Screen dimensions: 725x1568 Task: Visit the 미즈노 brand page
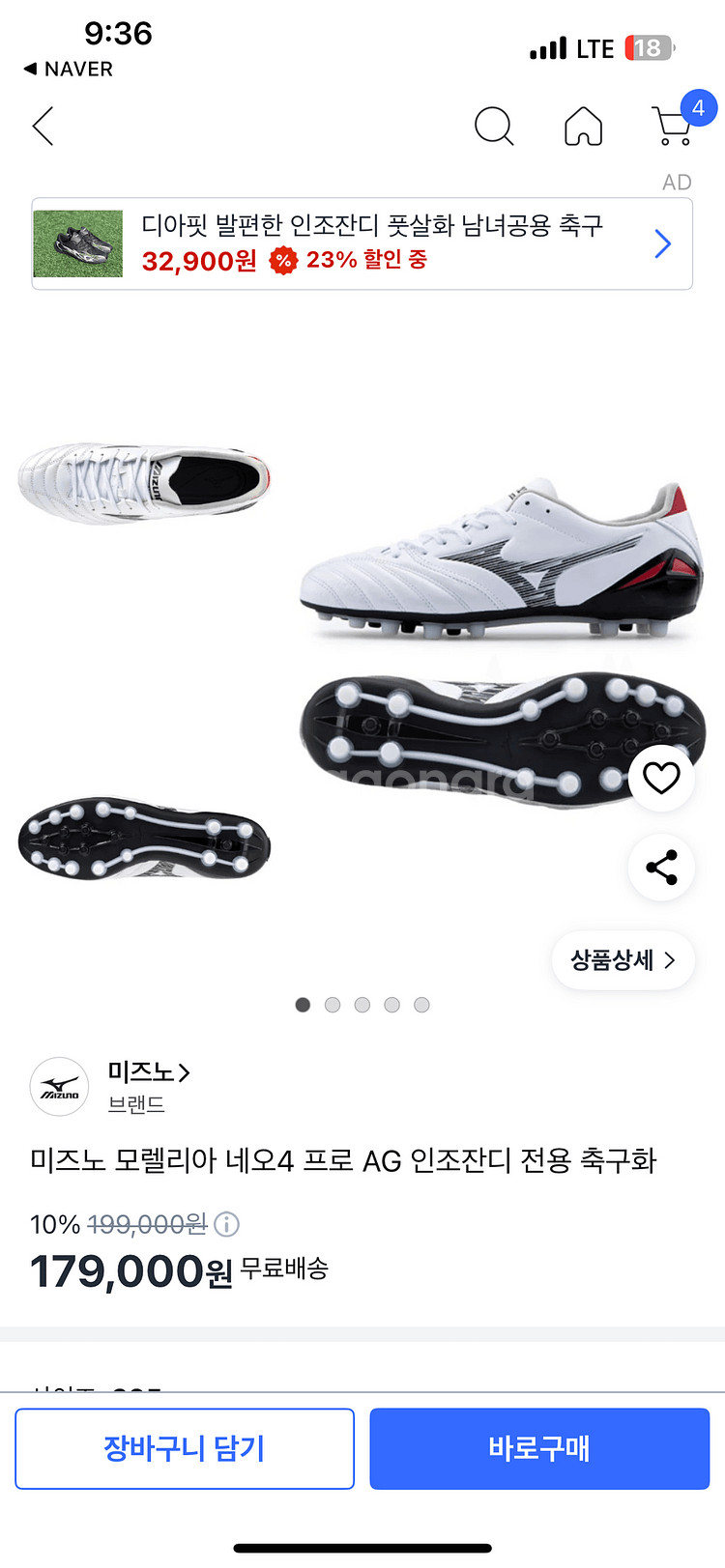point(148,1072)
